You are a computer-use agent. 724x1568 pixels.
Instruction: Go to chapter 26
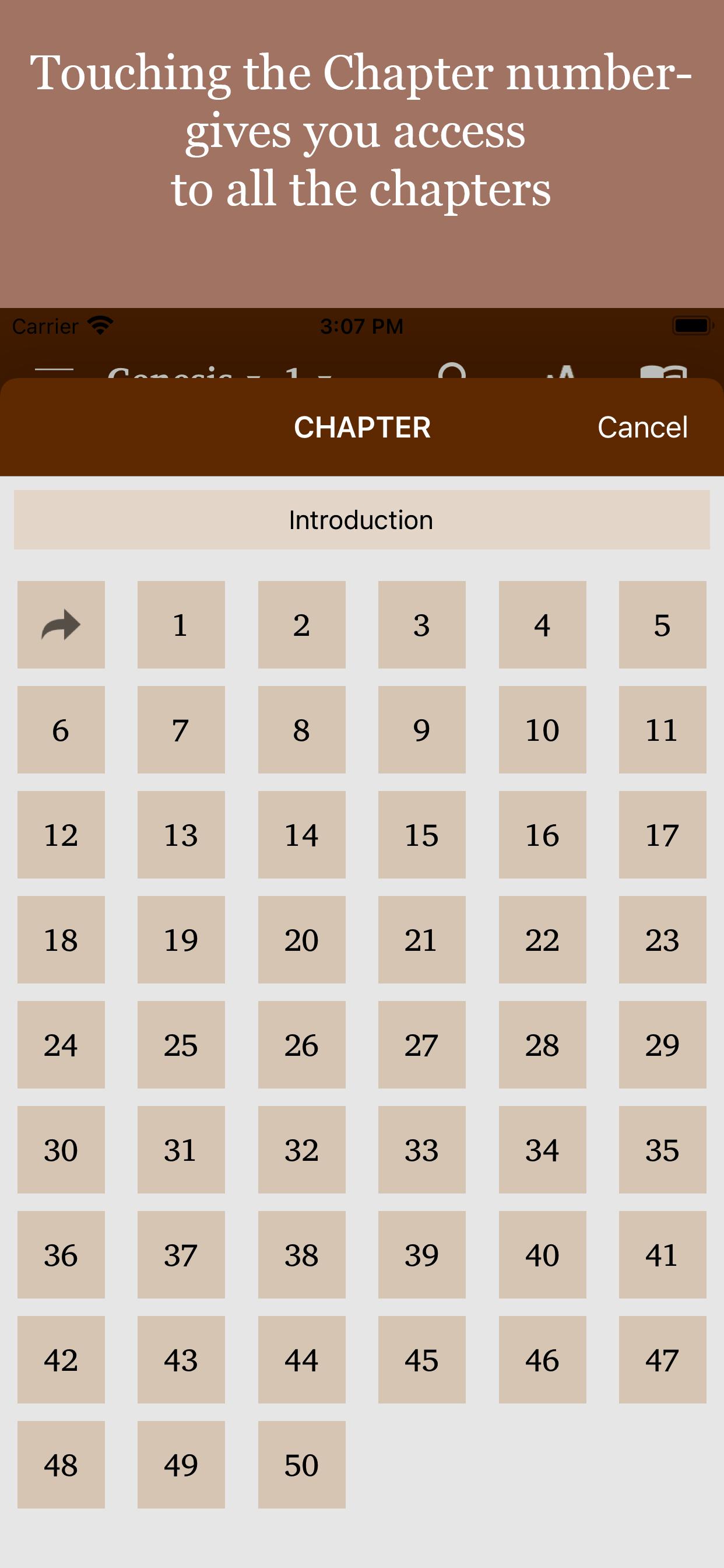[x=302, y=1045]
